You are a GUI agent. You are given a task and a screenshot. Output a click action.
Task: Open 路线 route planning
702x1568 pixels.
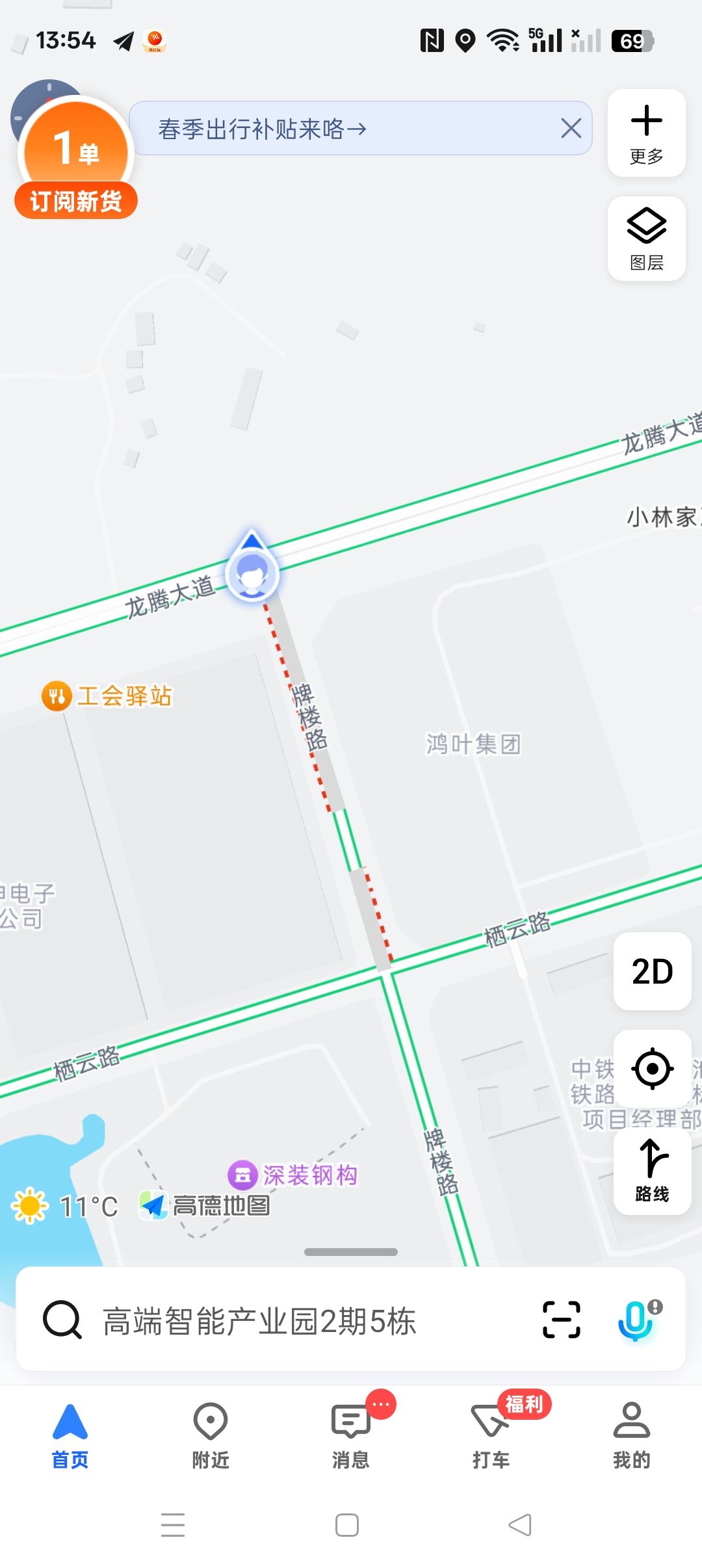pyautogui.click(x=652, y=1171)
